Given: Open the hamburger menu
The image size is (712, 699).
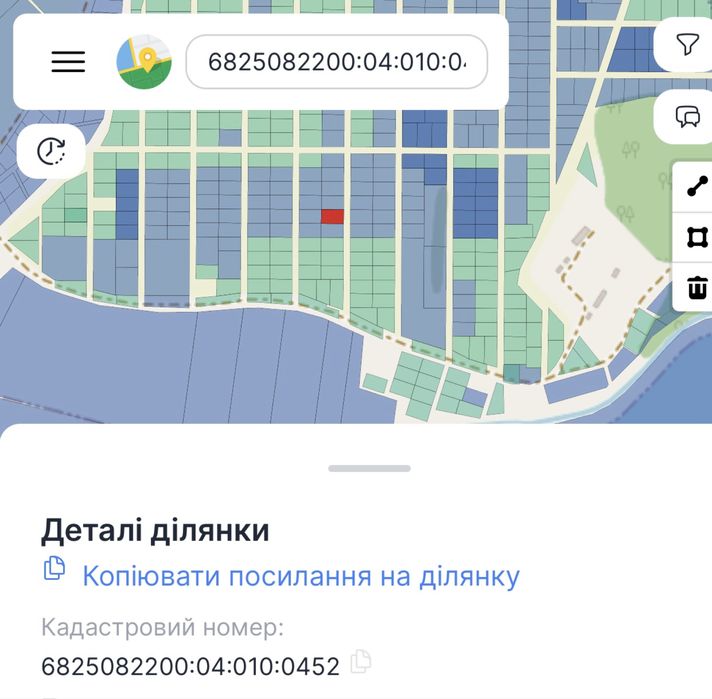Looking at the screenshot, I should point(68,62).
